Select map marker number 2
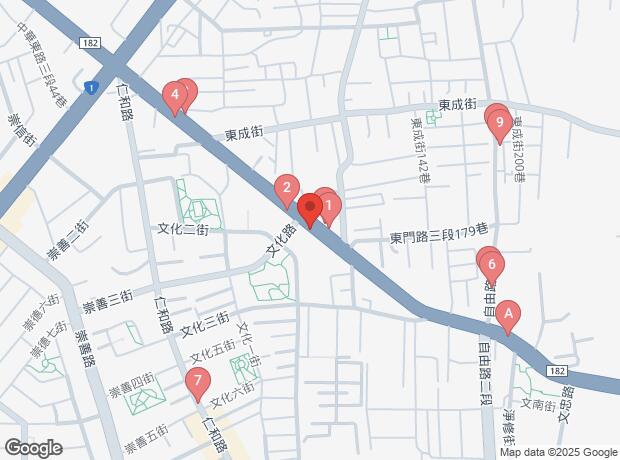The height and width of the screenshot is (460, 620). (287, 187)
